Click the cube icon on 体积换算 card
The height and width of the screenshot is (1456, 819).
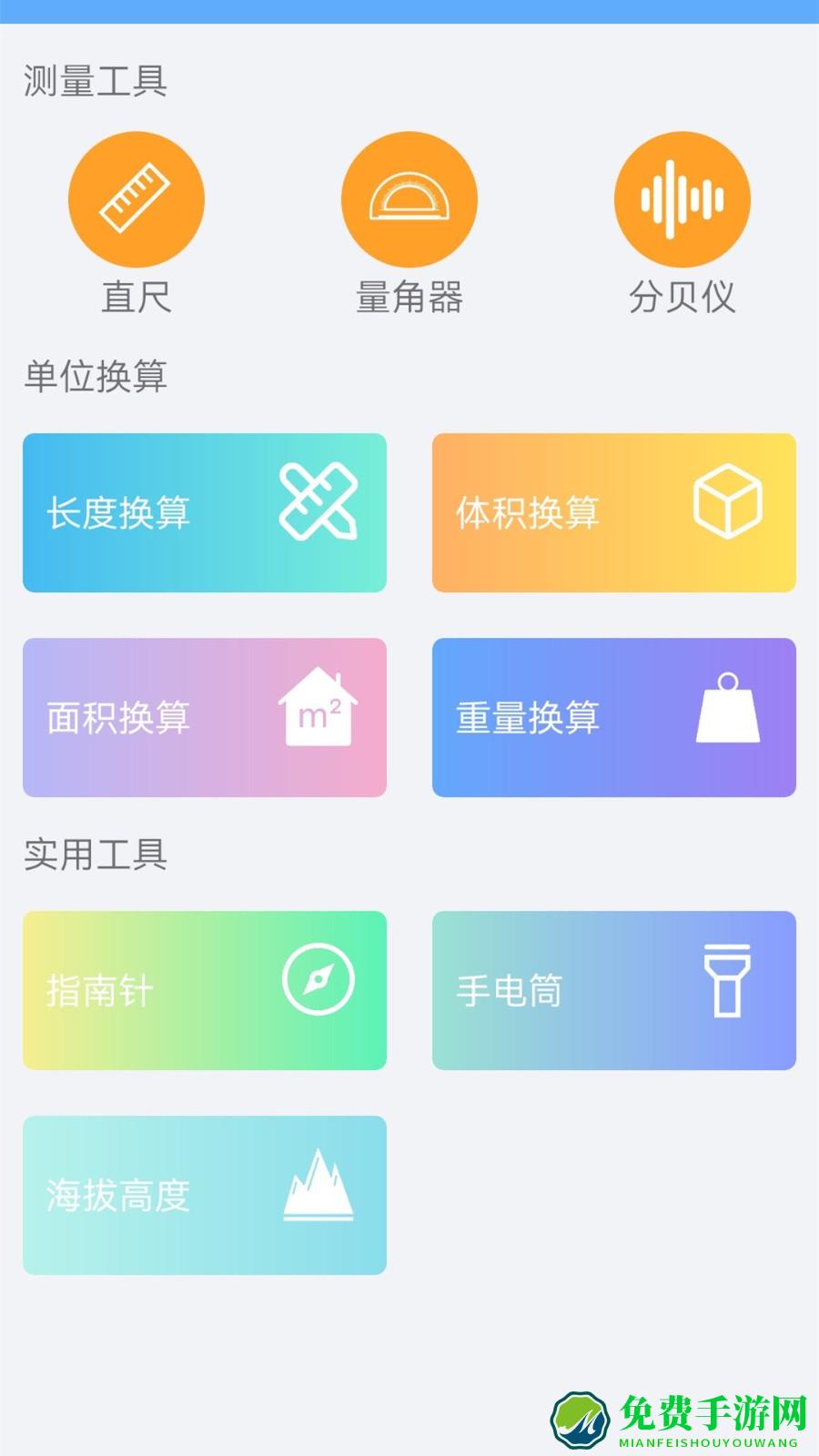click(728, 500)
